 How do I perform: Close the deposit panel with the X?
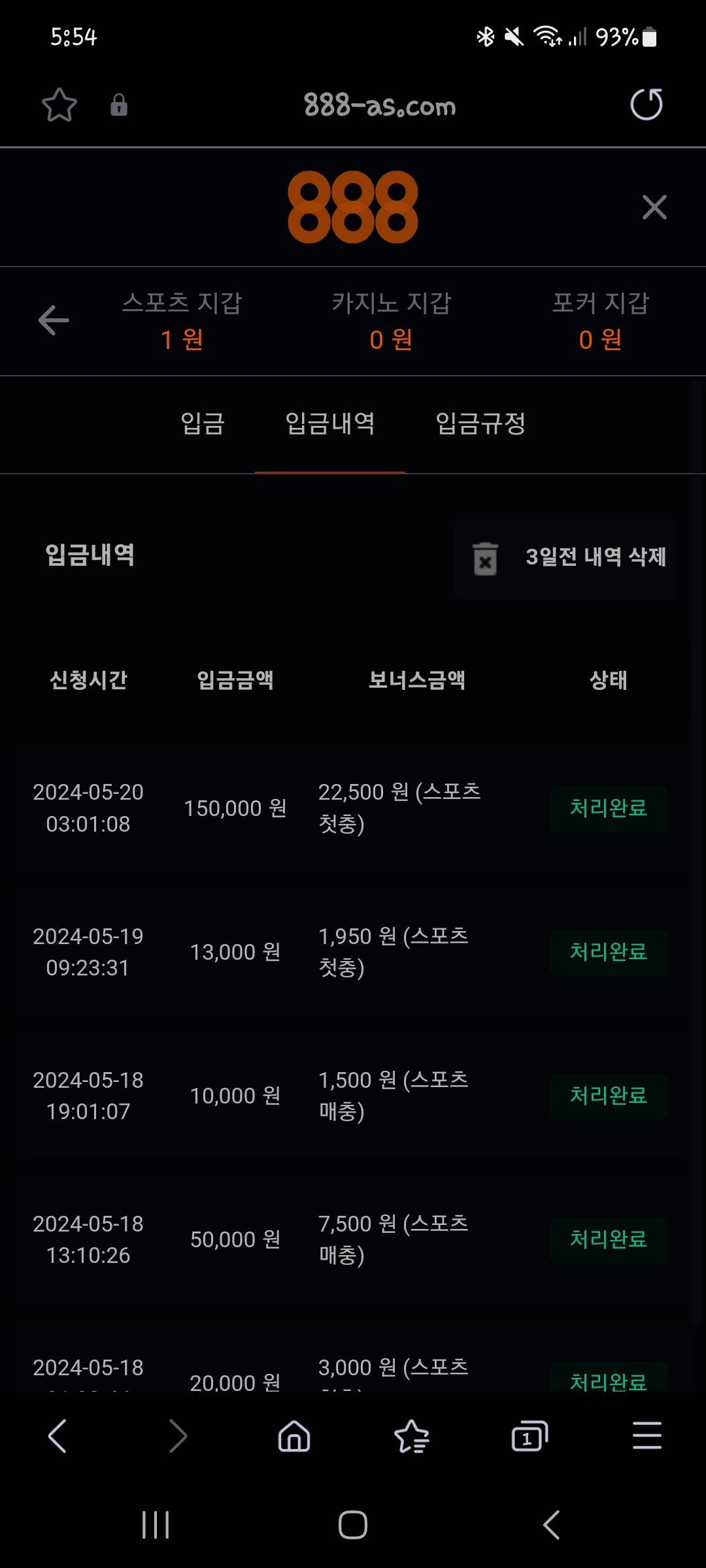coord(654,208)
